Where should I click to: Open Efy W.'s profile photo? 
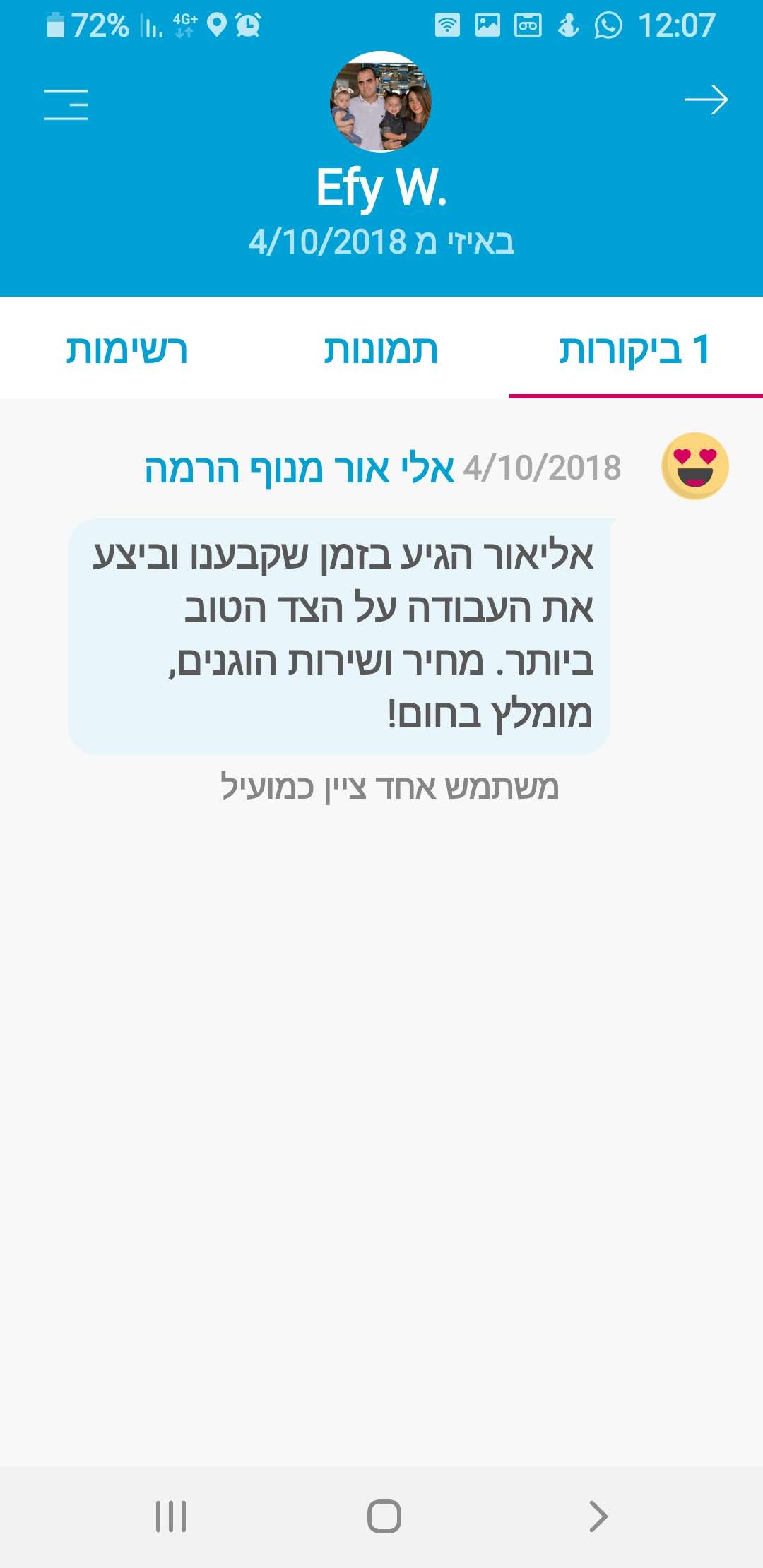click(x=381, y=102)
